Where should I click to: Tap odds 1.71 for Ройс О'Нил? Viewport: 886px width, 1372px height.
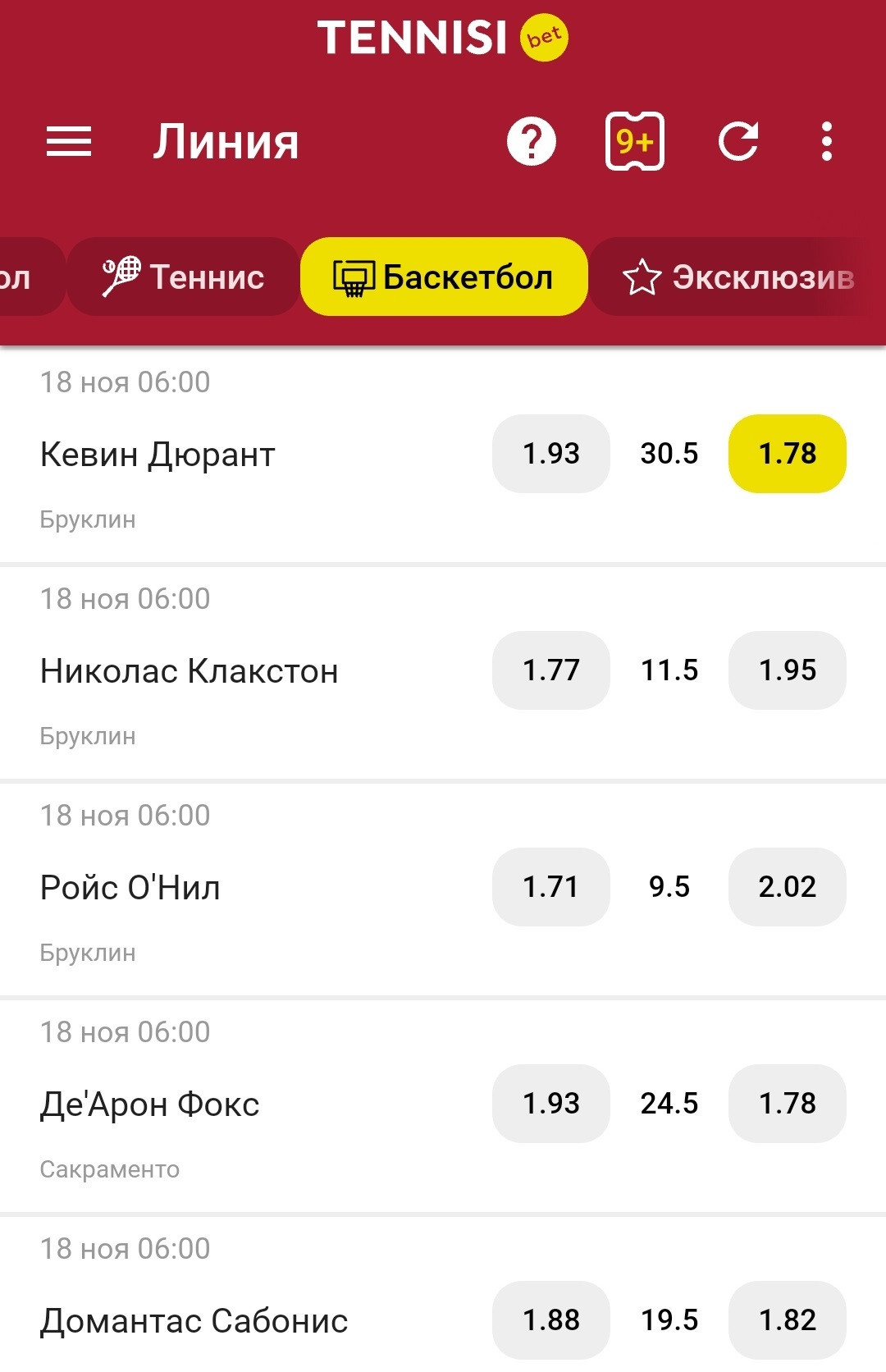[551, 887]
